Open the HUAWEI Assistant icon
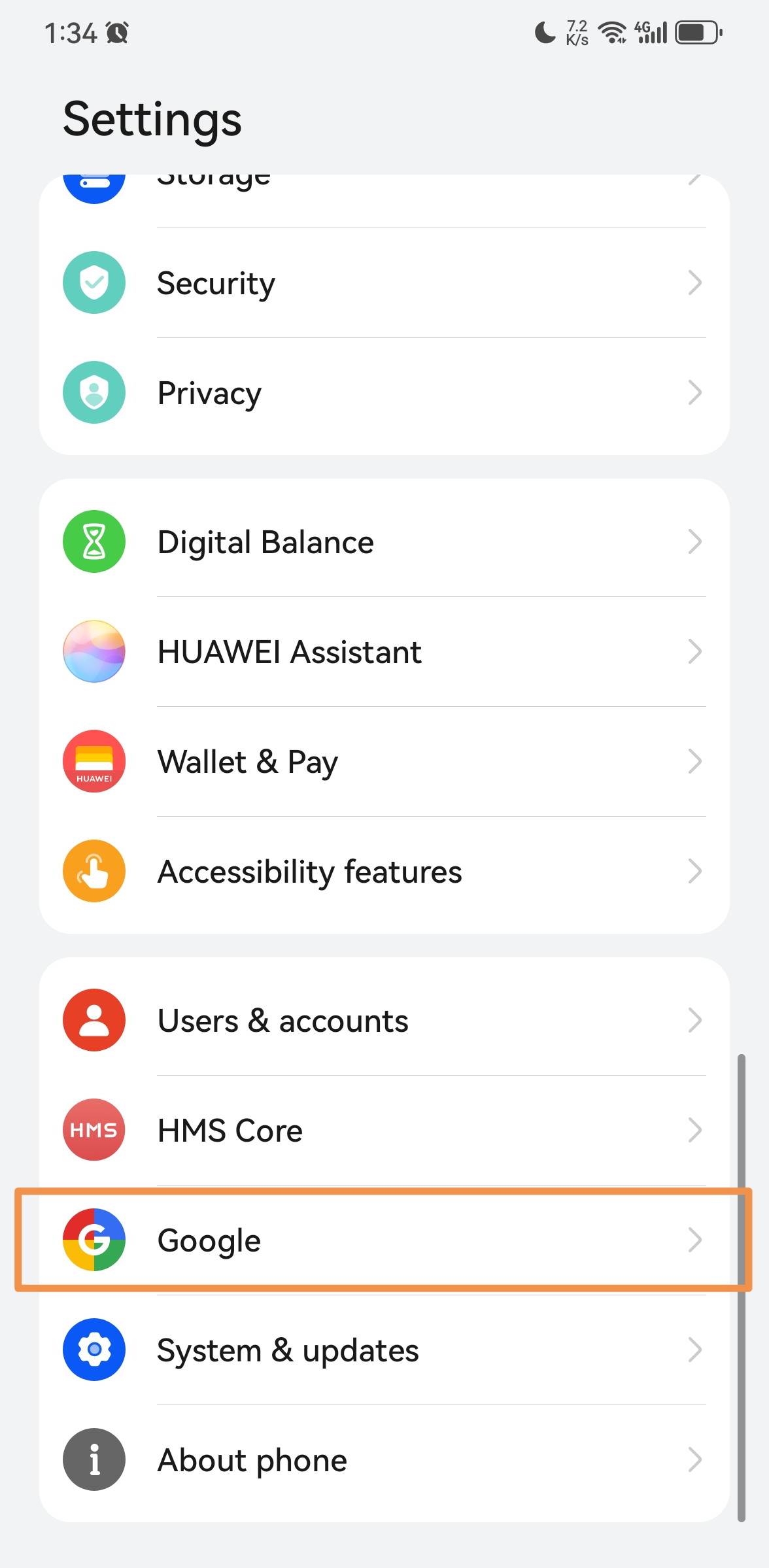The height and width of the screenshot is (1568, 769). click(x=94, y=651)
